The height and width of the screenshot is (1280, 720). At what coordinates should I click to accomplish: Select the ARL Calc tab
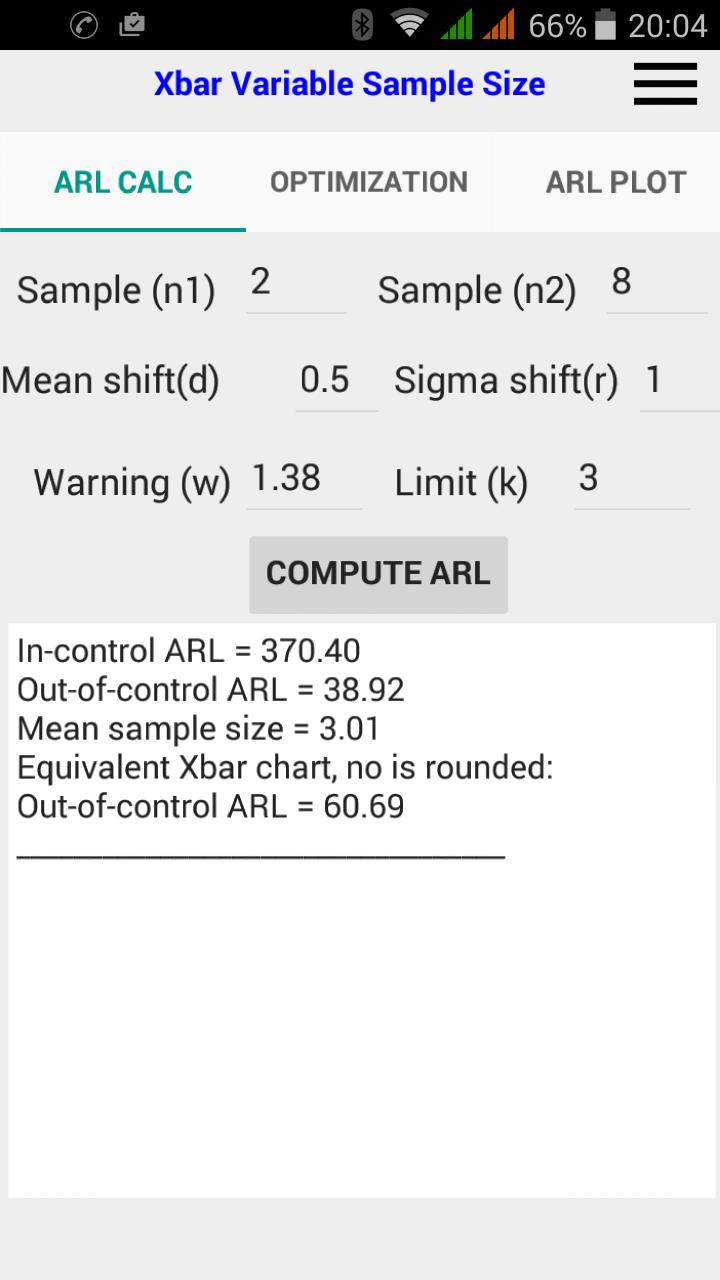click(123, 182)
